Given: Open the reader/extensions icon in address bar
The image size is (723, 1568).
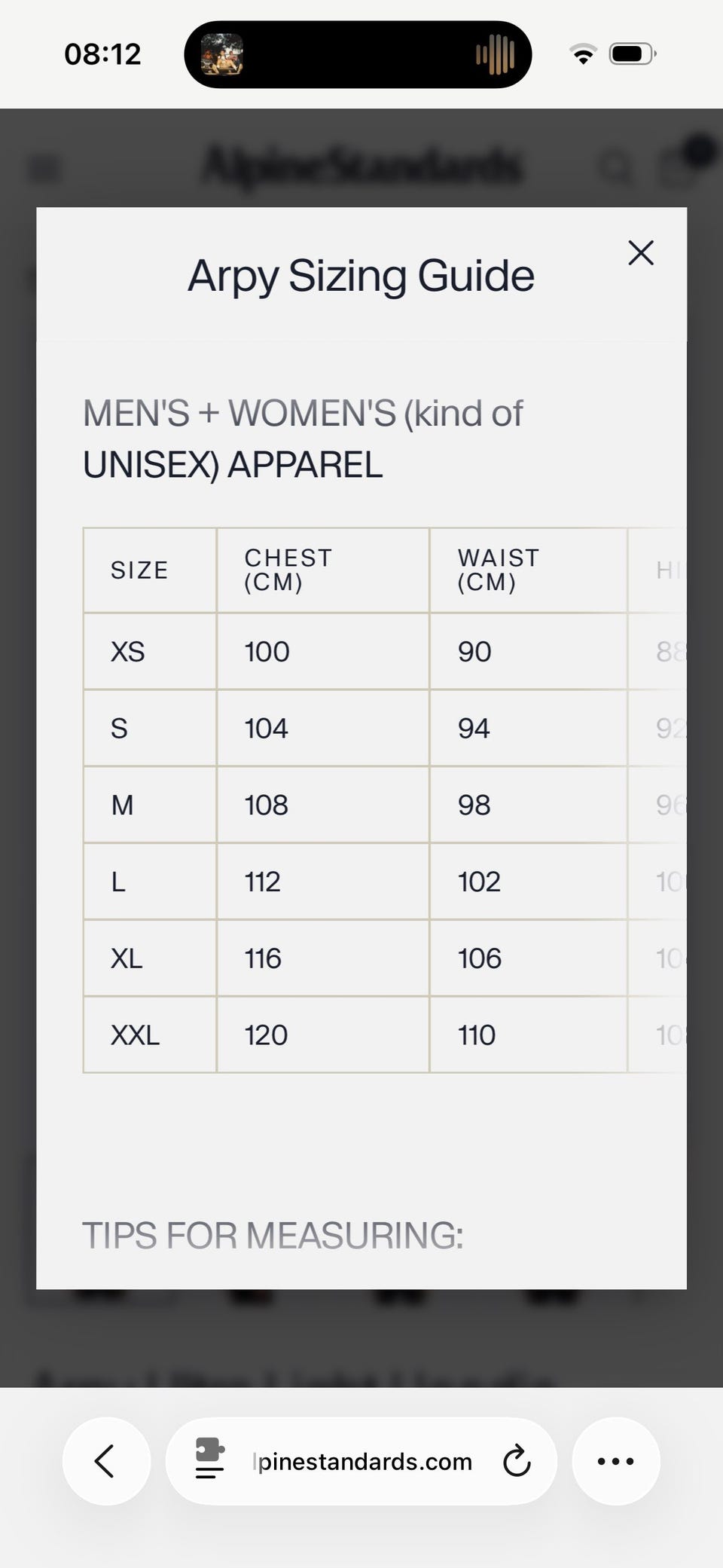Looking at the screenshot, I should pos(209,1459).
